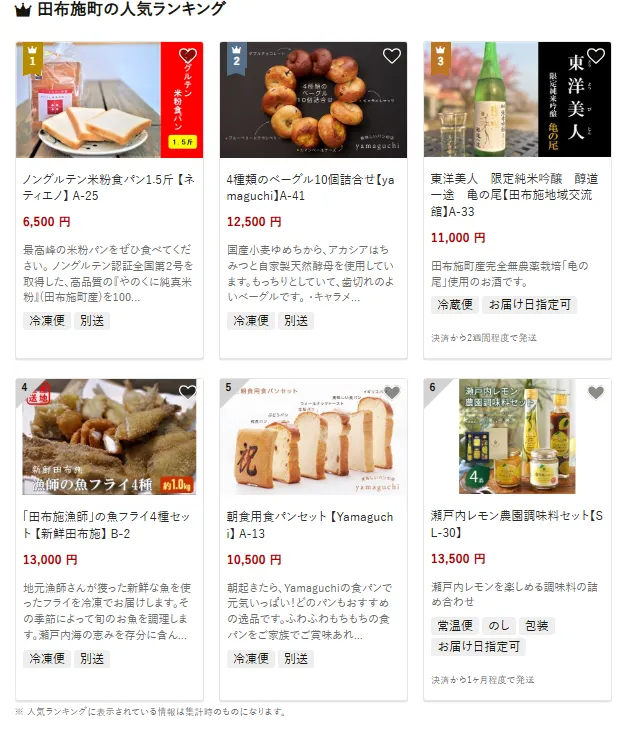Favorite the 4種類のベーグル10個詰合せ item
Image resolution: width=624 pixels, height=730 pixels.
[x=391, y=56]
